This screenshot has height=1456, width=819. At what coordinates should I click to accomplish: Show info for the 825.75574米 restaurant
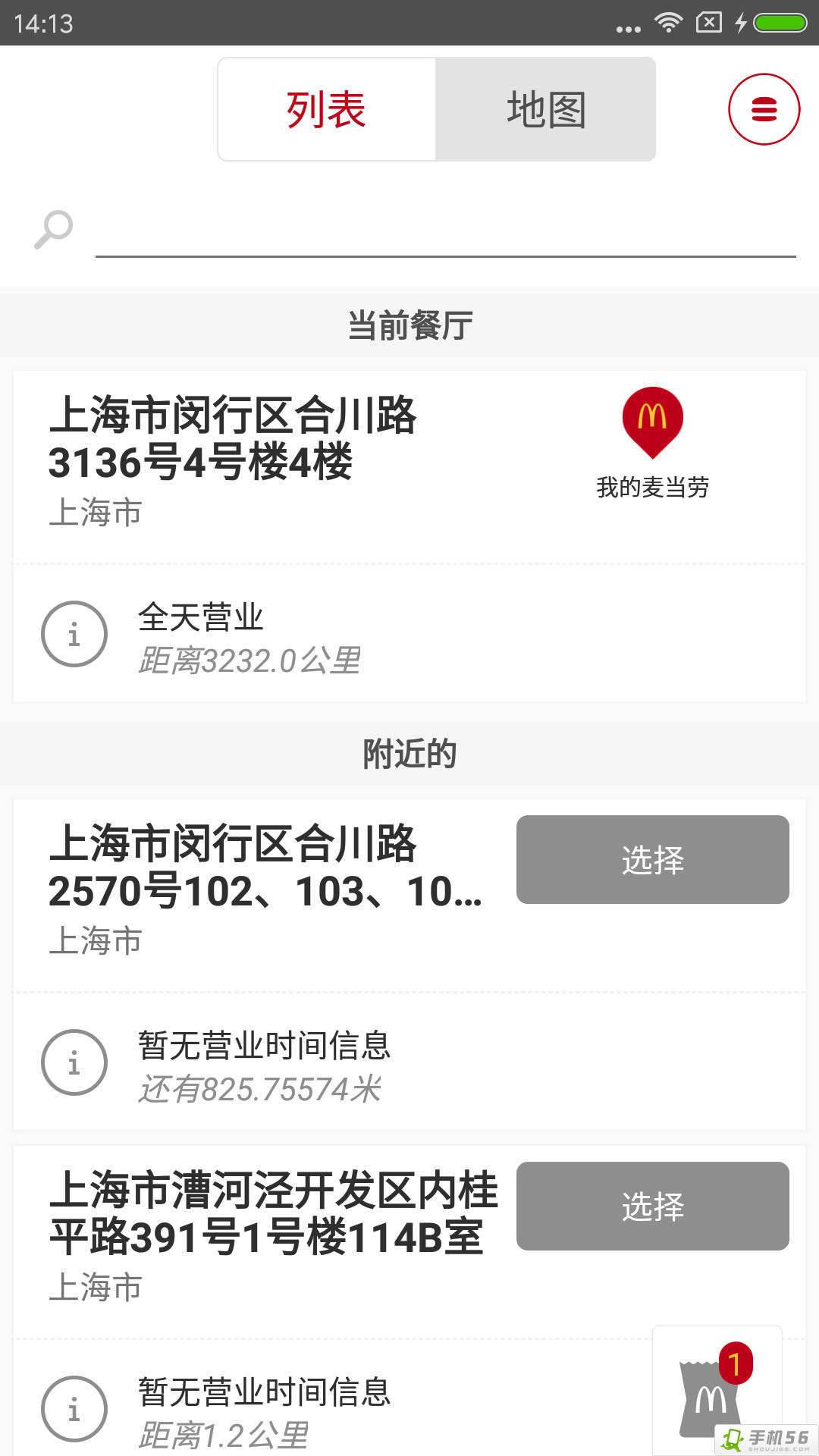74,1062
